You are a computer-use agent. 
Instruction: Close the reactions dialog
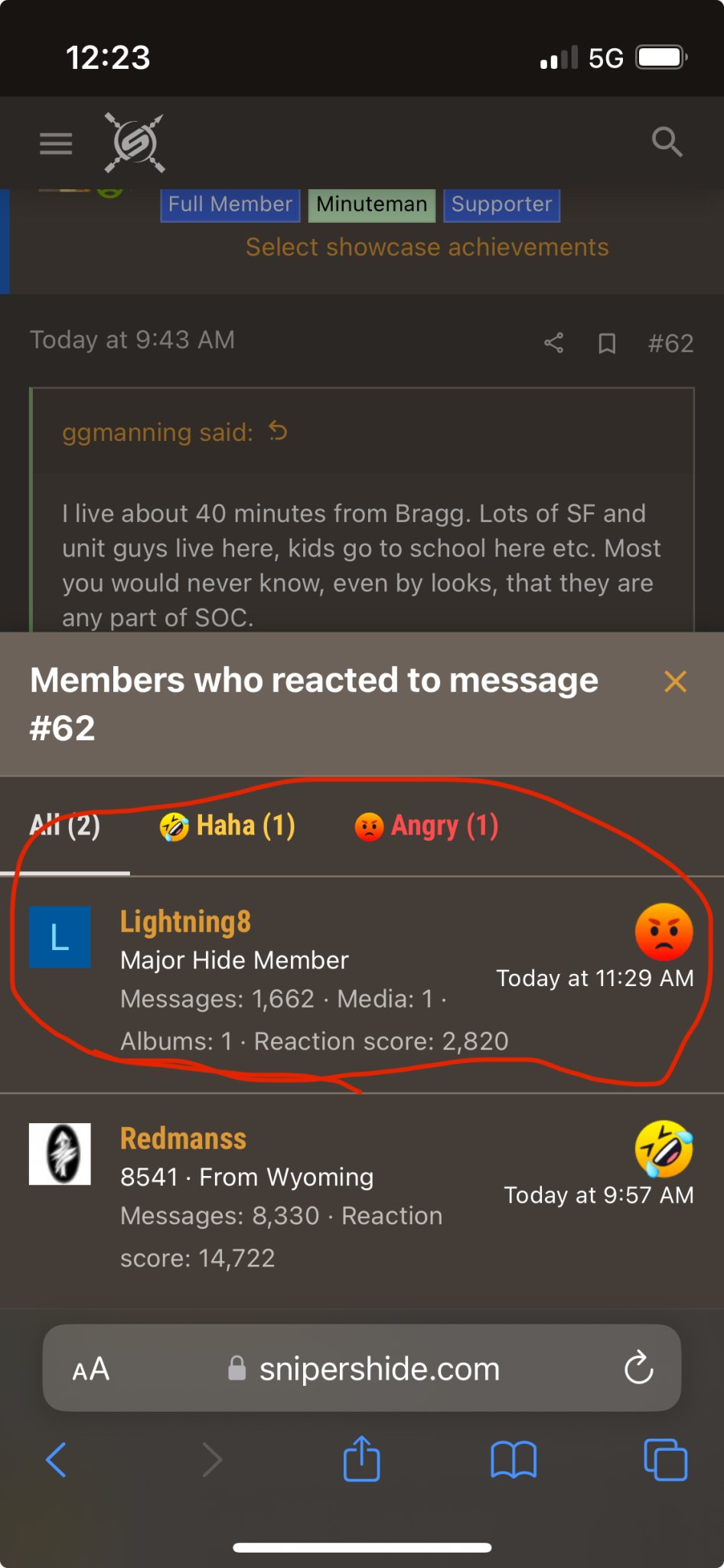tap(675, 681)
